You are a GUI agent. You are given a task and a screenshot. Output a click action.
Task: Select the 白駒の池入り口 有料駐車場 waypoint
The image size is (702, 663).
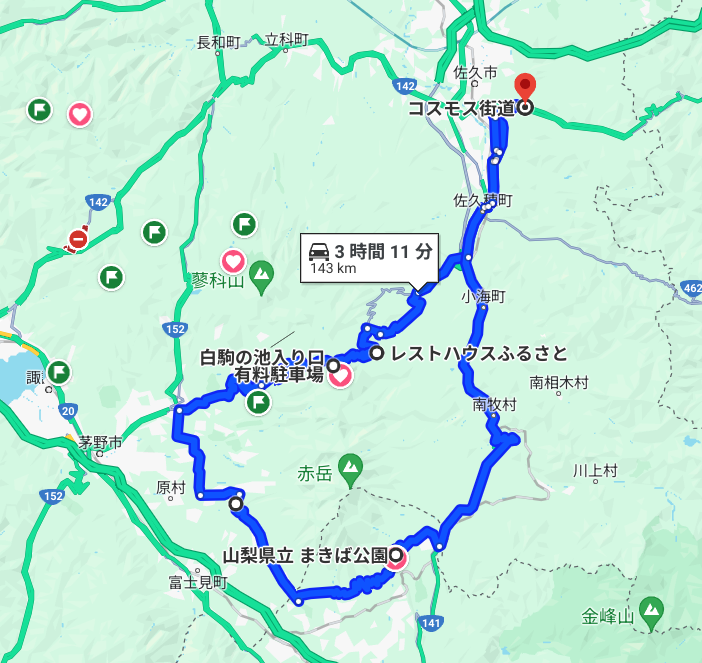coord(333,366)
